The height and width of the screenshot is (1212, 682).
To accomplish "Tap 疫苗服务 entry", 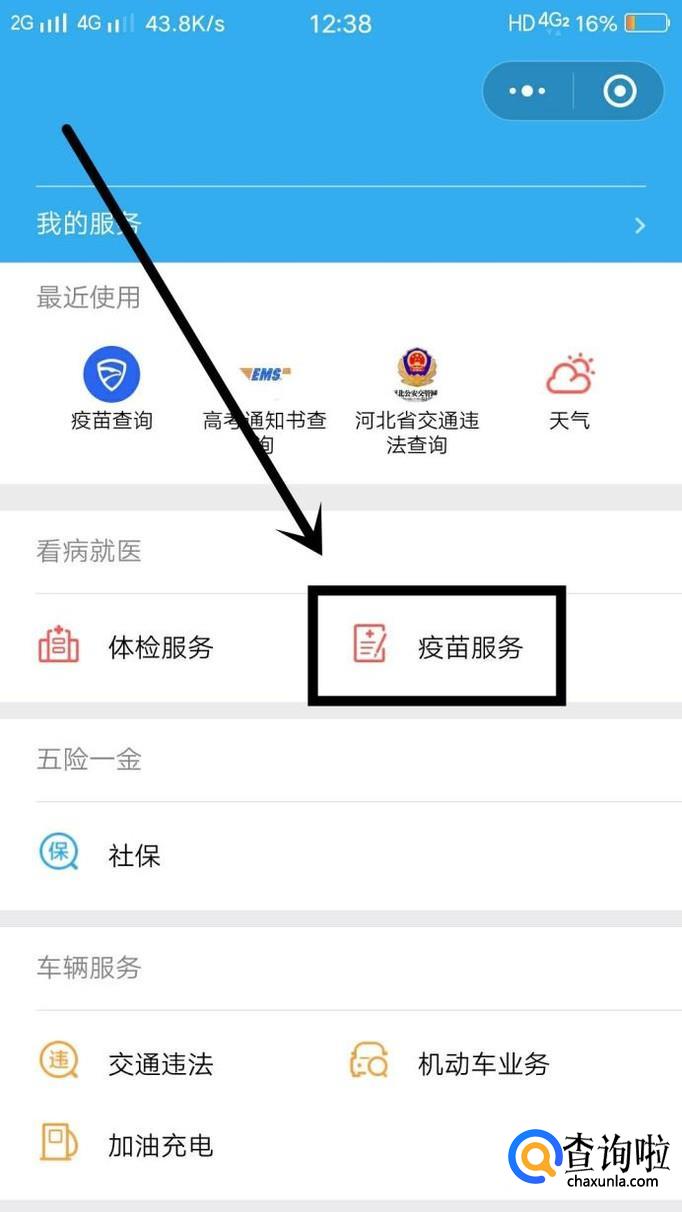I will [x=438, y=646].
